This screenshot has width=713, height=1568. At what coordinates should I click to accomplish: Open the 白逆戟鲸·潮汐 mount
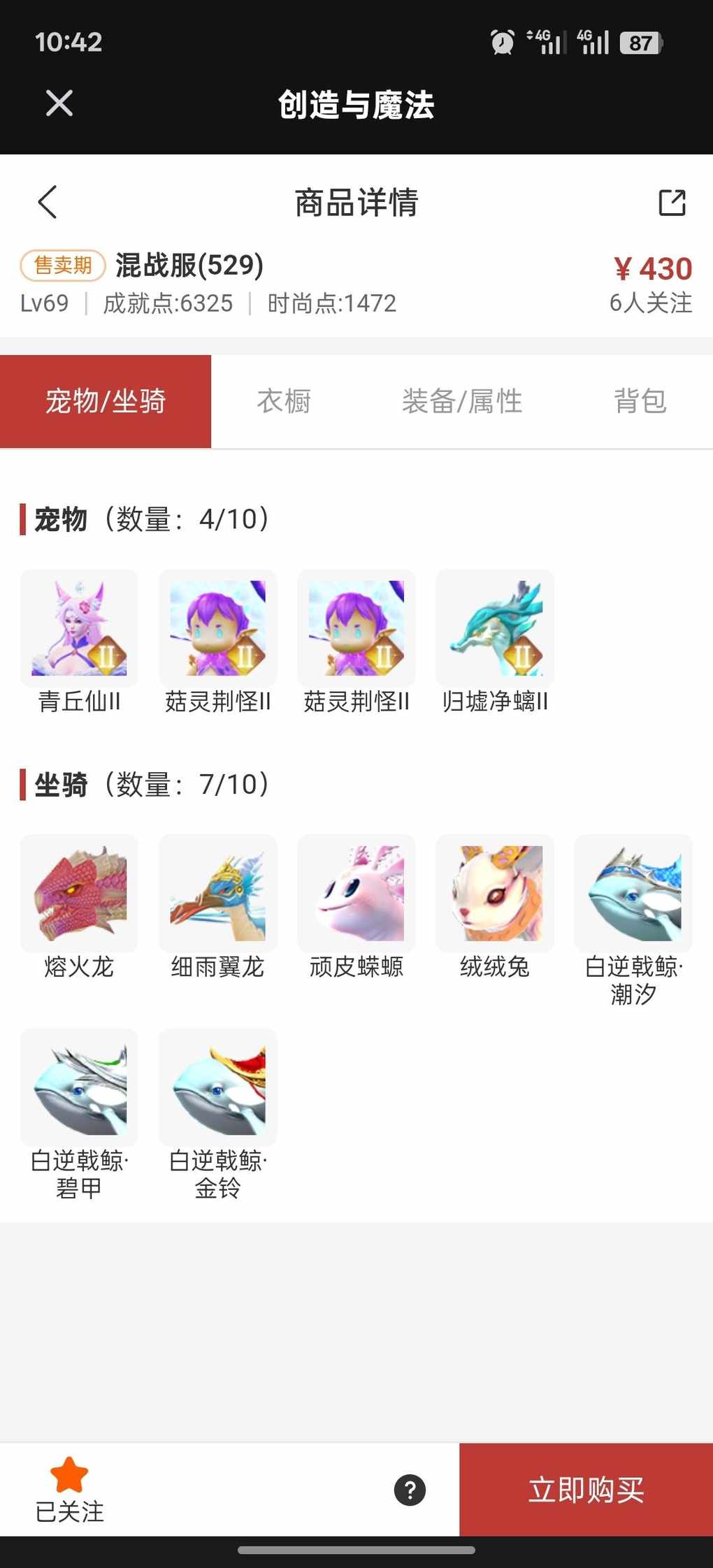(633, 893)
